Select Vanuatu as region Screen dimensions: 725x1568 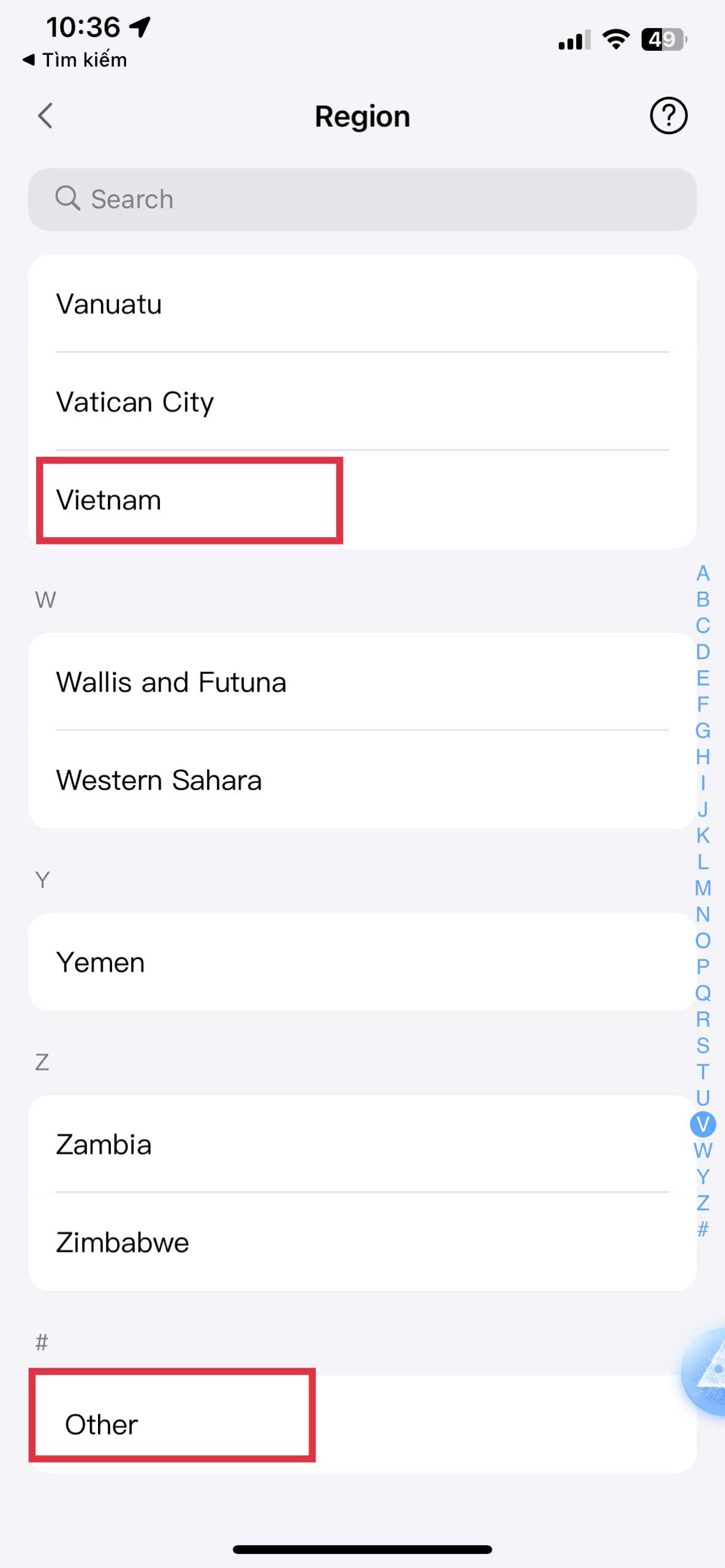[362, 304]
